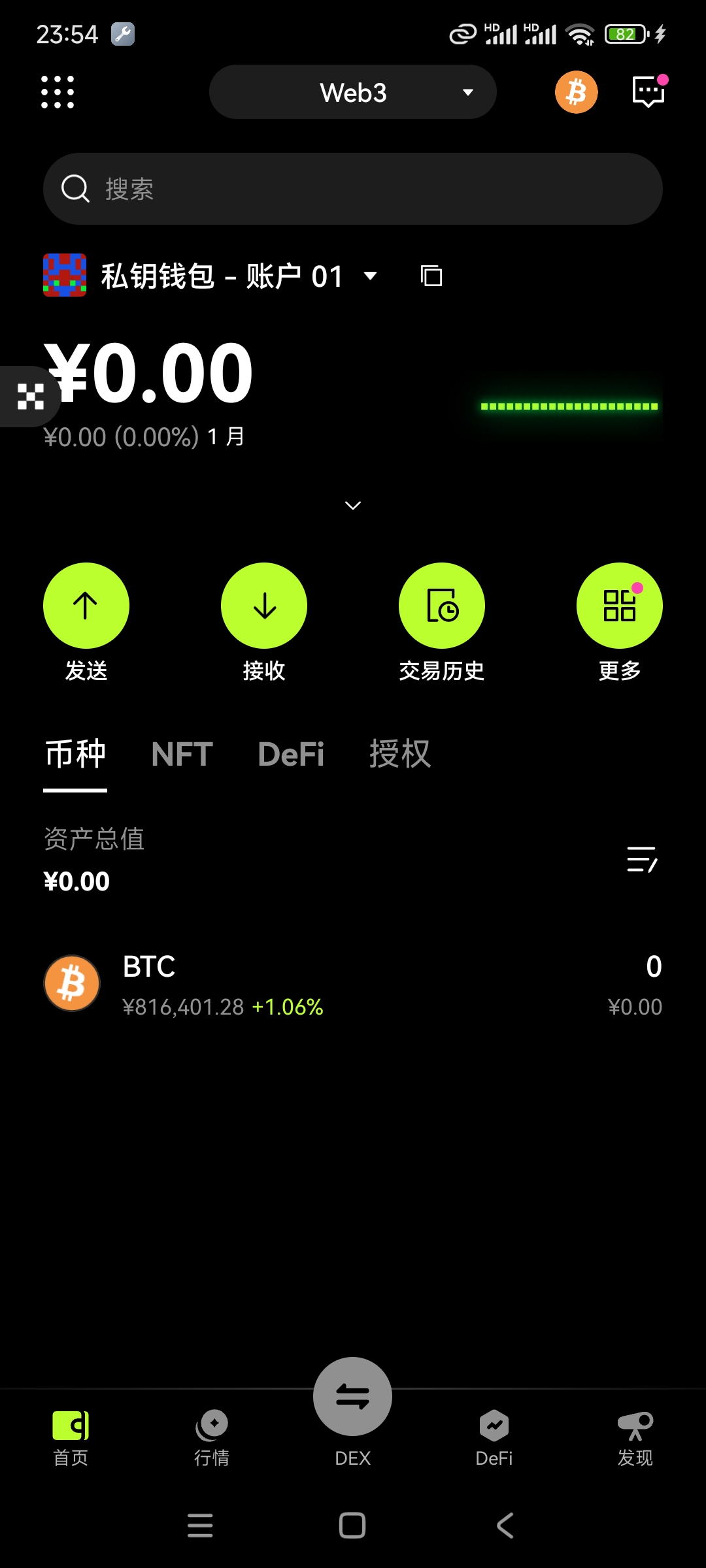Open the asset list sort icon

point(641,861)
